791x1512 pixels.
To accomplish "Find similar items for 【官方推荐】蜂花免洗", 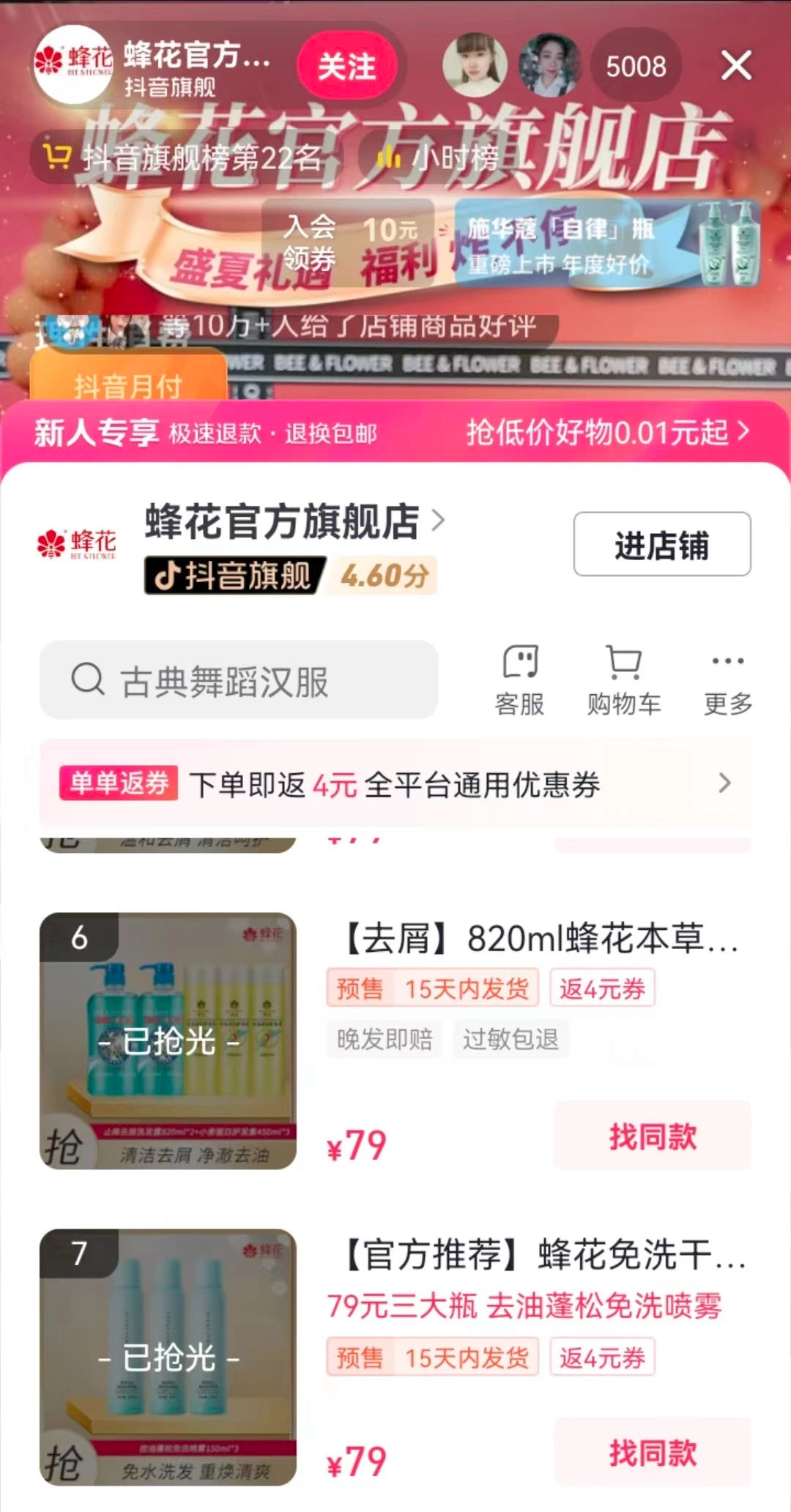I will click(652, 1452).
